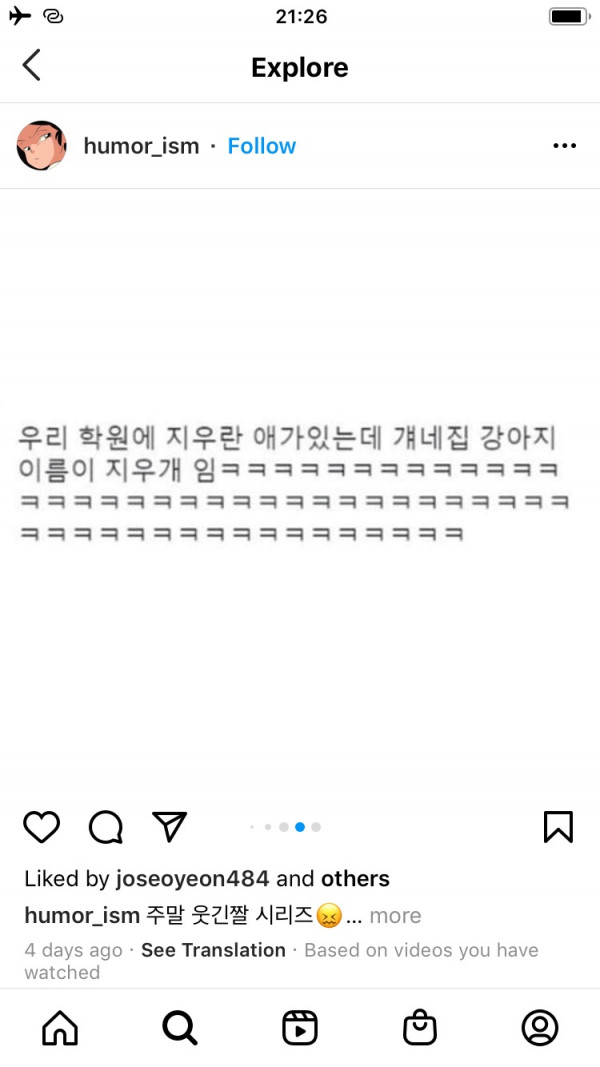
Task: Switch to the Home tab
Action: click(x=60, y=1027)
